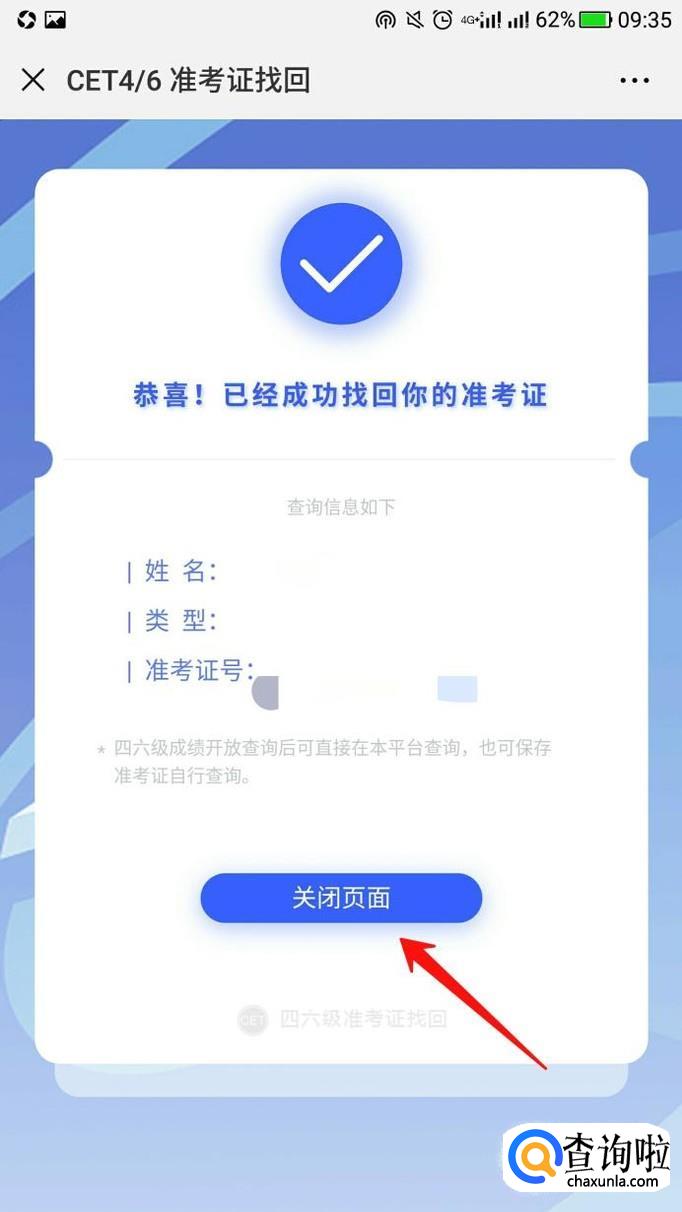Viewport: 682px width, 1212px height.
Task: Tap the 关闭页面 button
Action: (341, 898)
